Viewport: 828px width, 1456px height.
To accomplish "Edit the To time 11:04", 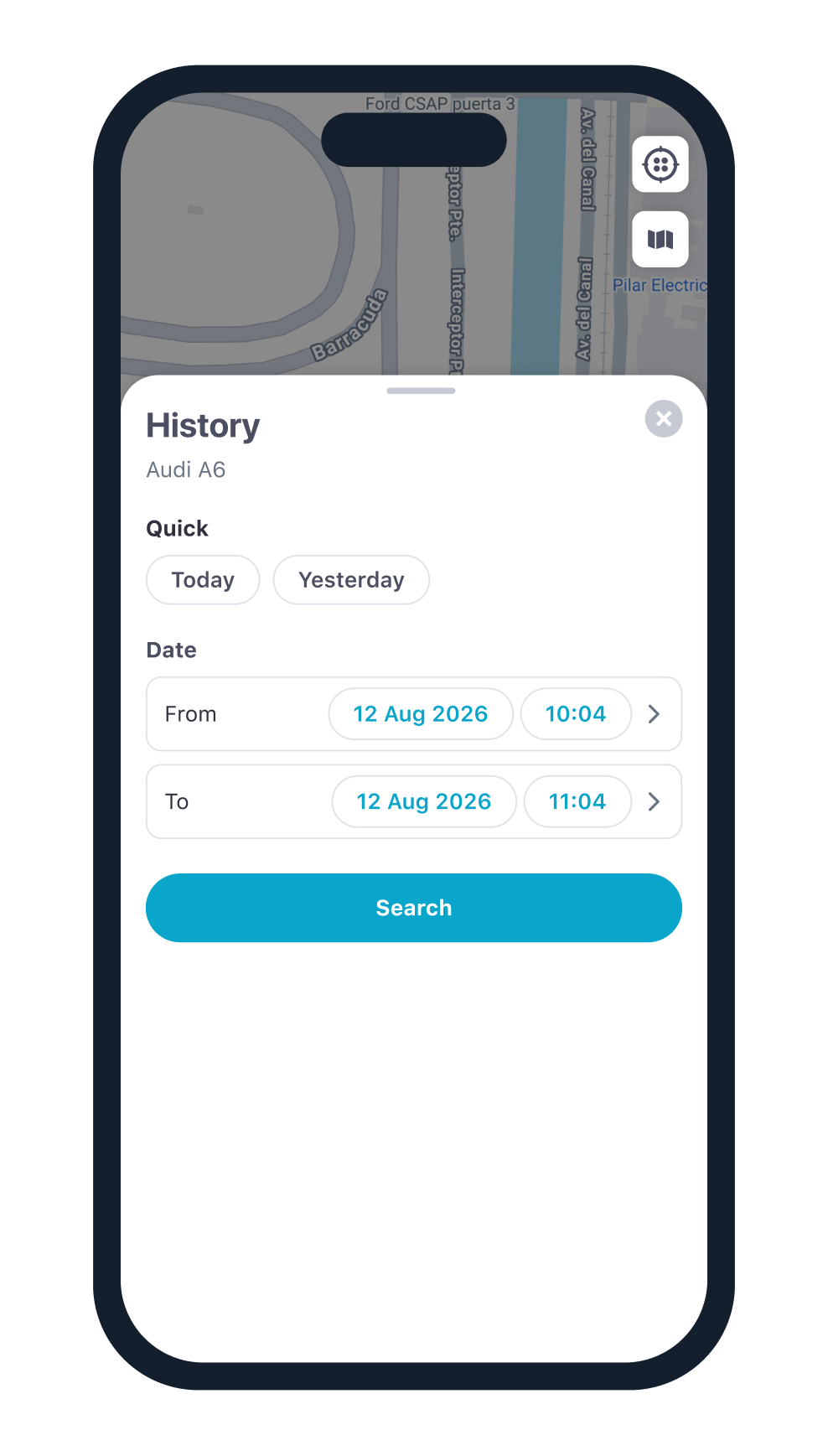I will pos(577,801).
